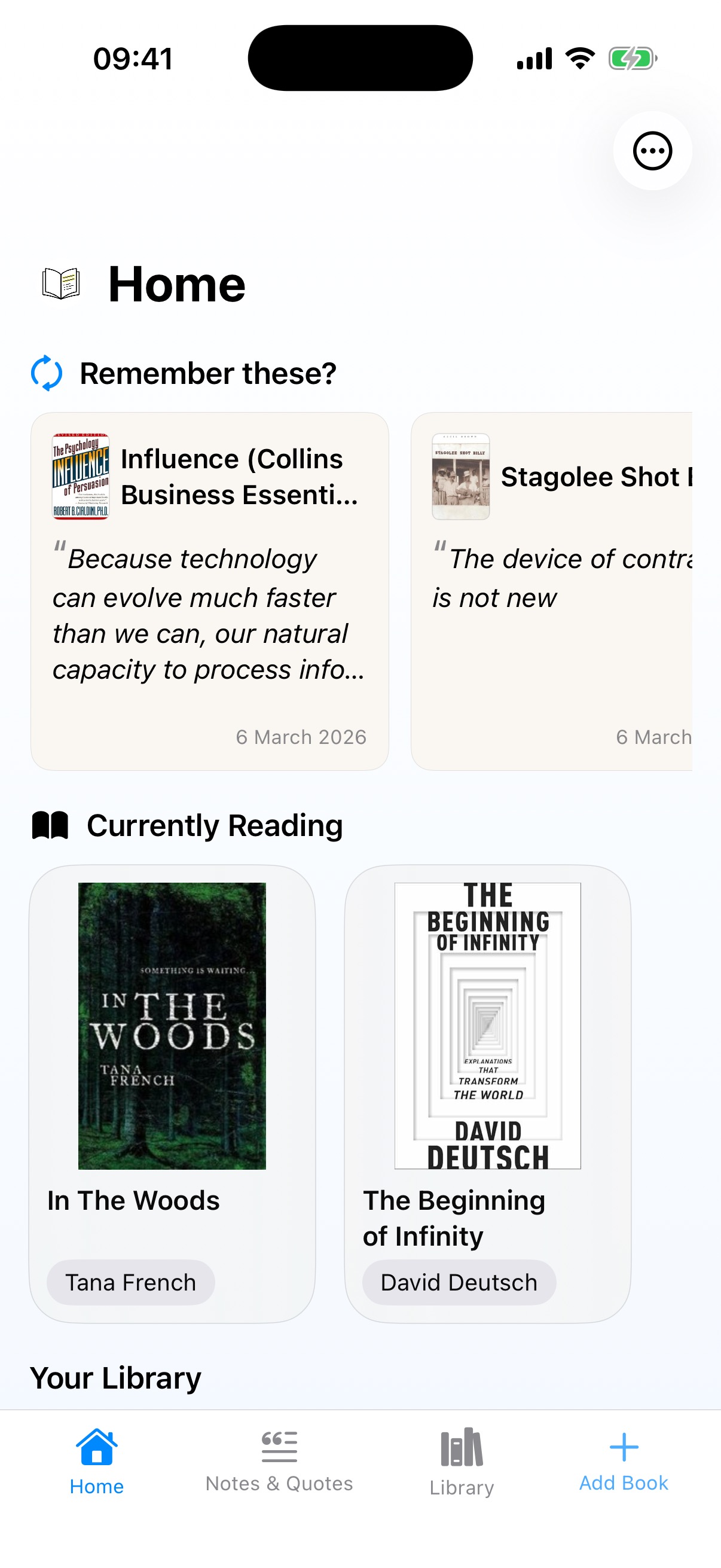Refresh the Remember these quotes
The width and height of the screenshot is (721, 1568).
pos(47,373)
